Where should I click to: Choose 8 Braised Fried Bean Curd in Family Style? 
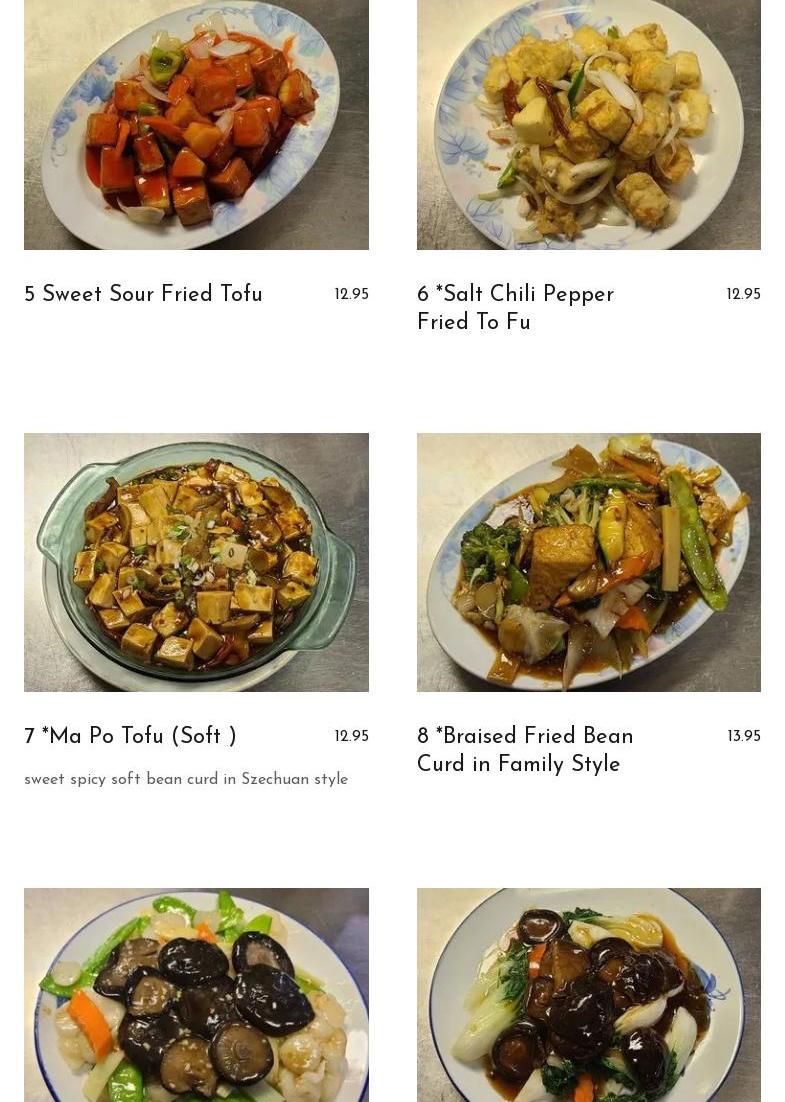525,750
